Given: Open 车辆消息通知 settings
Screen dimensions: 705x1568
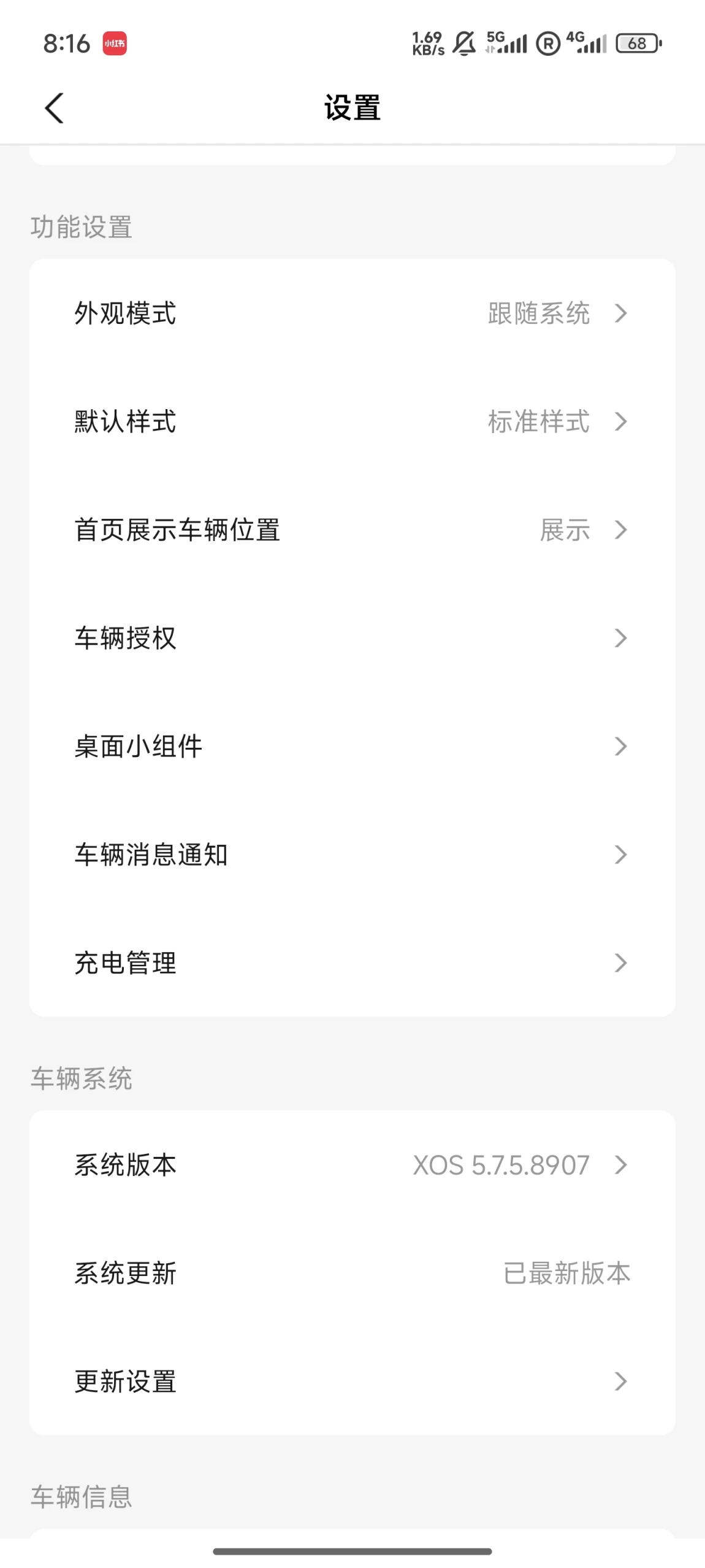Looking at the screenshot, I should (352, 855).
